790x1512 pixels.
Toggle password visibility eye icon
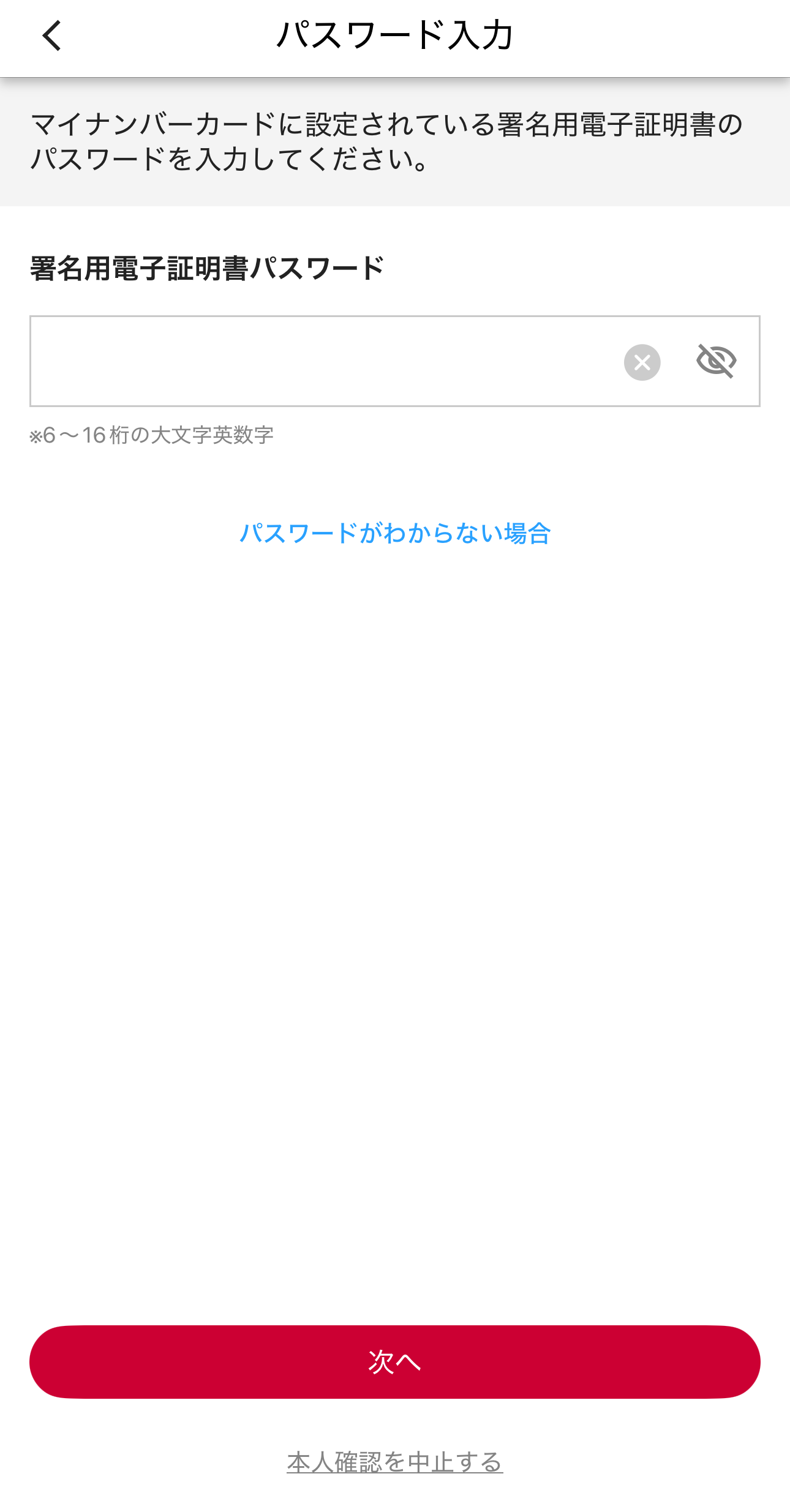tap(716, 361)
